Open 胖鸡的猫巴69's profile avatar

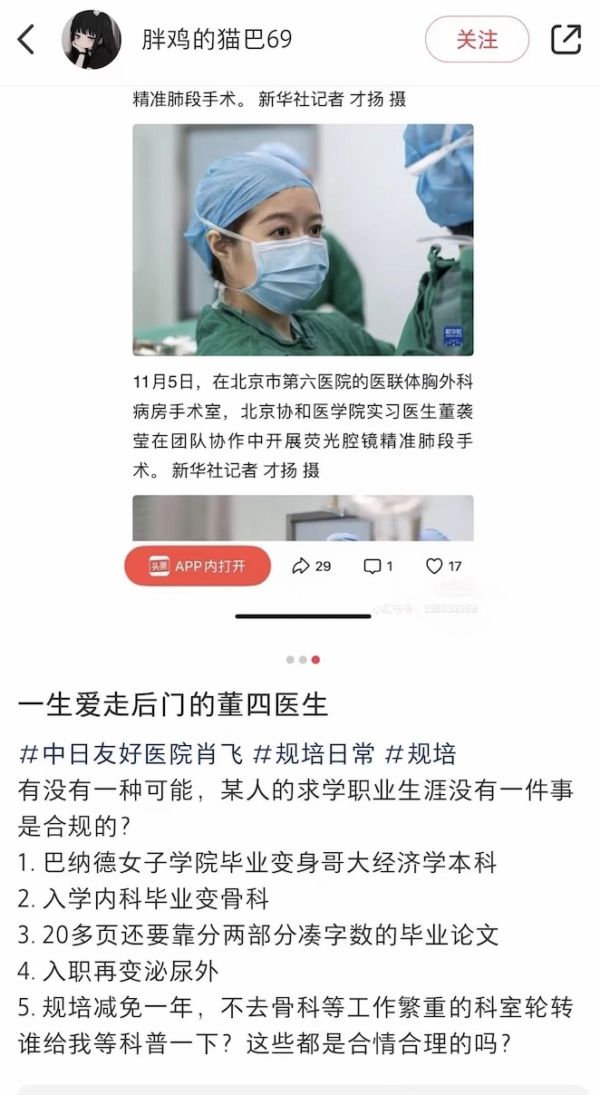tap(92, 40)
